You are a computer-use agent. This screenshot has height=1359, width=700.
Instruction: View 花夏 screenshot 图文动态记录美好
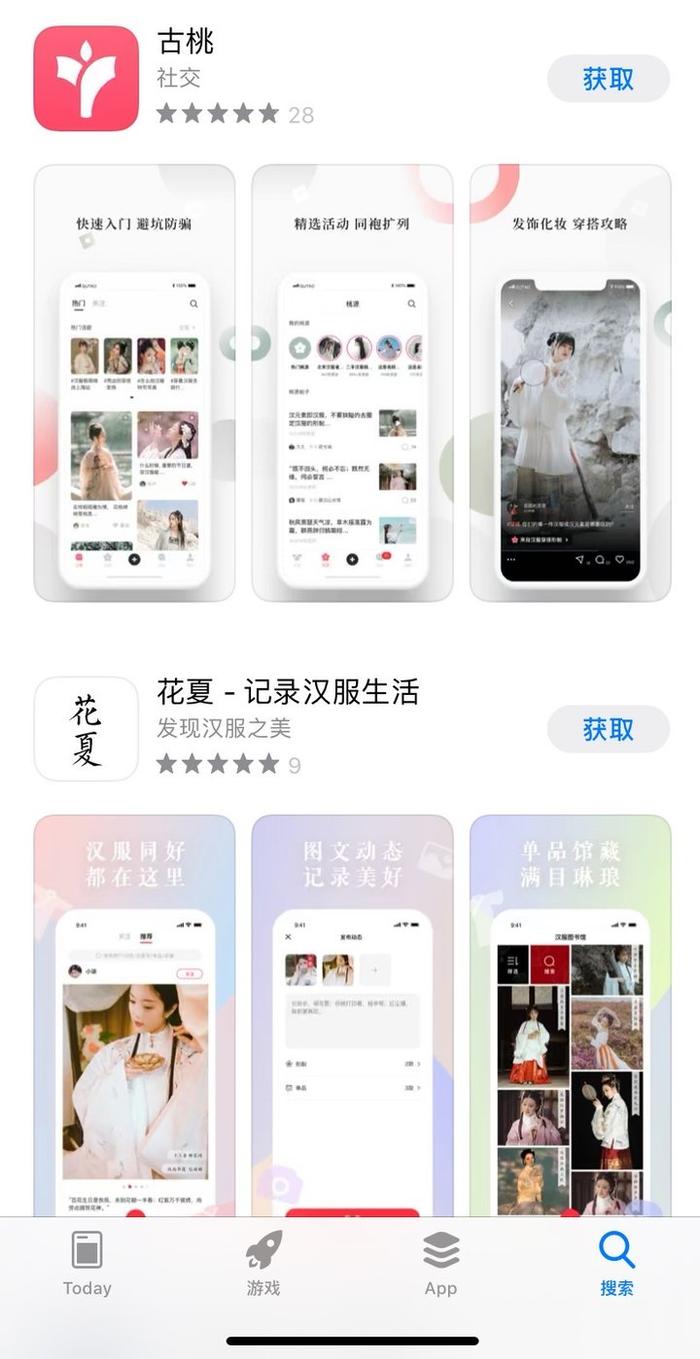click(x=352, y=1015)
